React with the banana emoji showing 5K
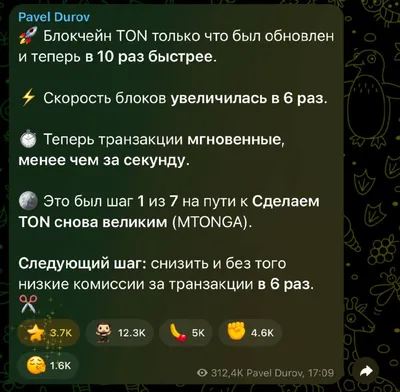Screen dimensions: 400x392 pyautogui.click(x=186, y=332)
